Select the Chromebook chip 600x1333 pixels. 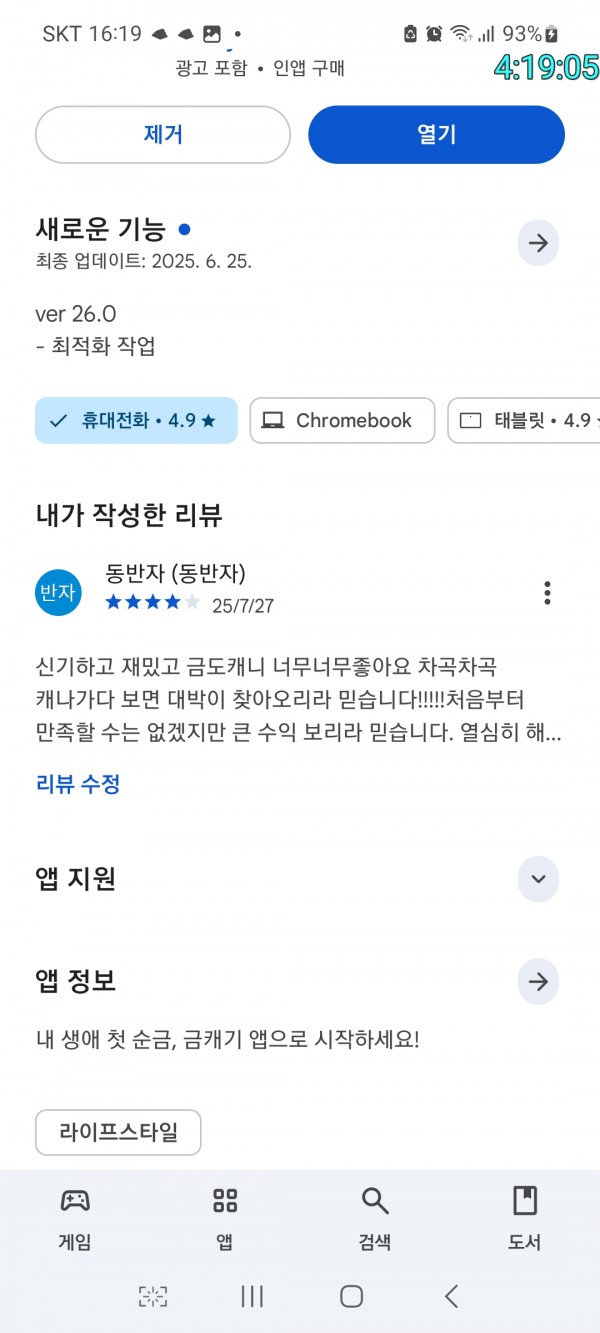coord(342,420)
